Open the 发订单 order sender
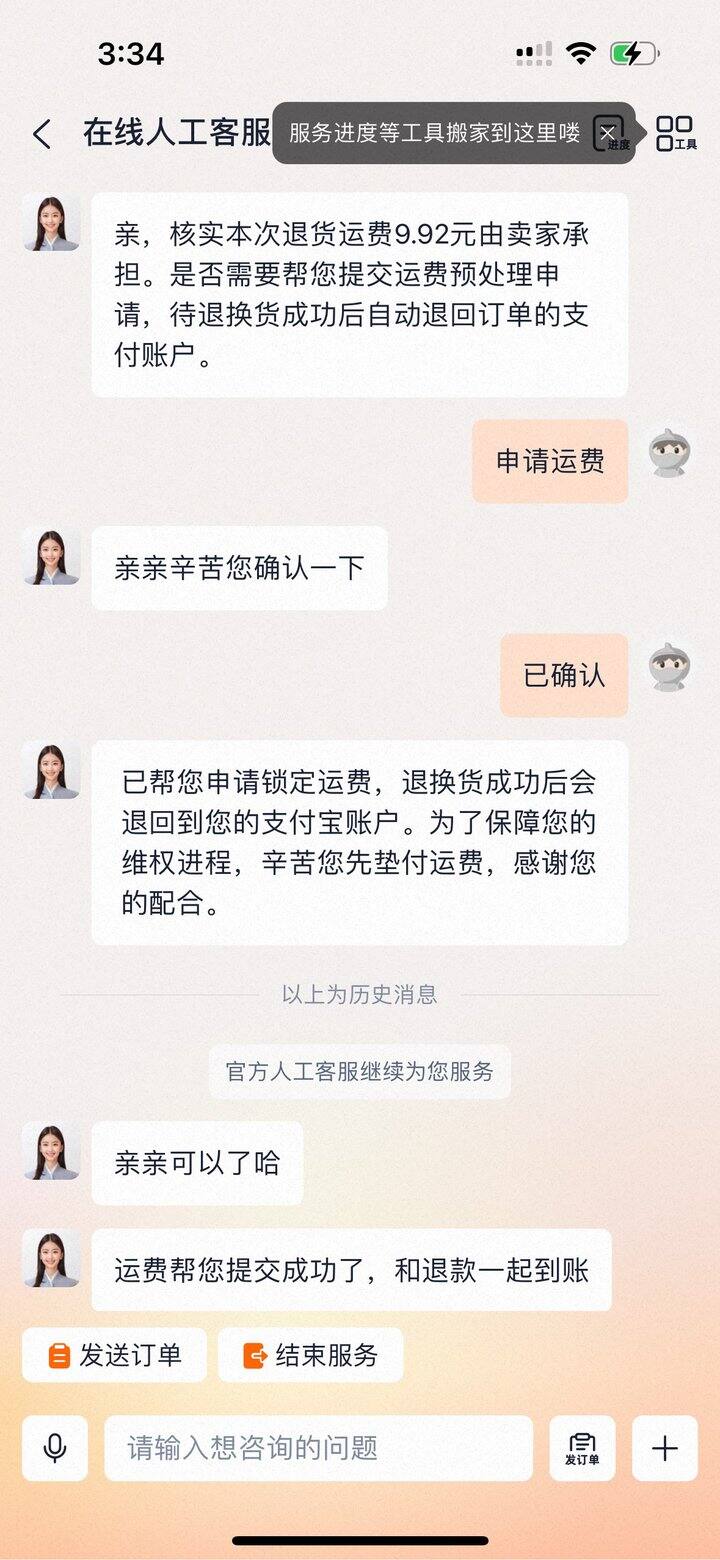This screenshot has width=720, height=1560. [x=582, y=1448]
